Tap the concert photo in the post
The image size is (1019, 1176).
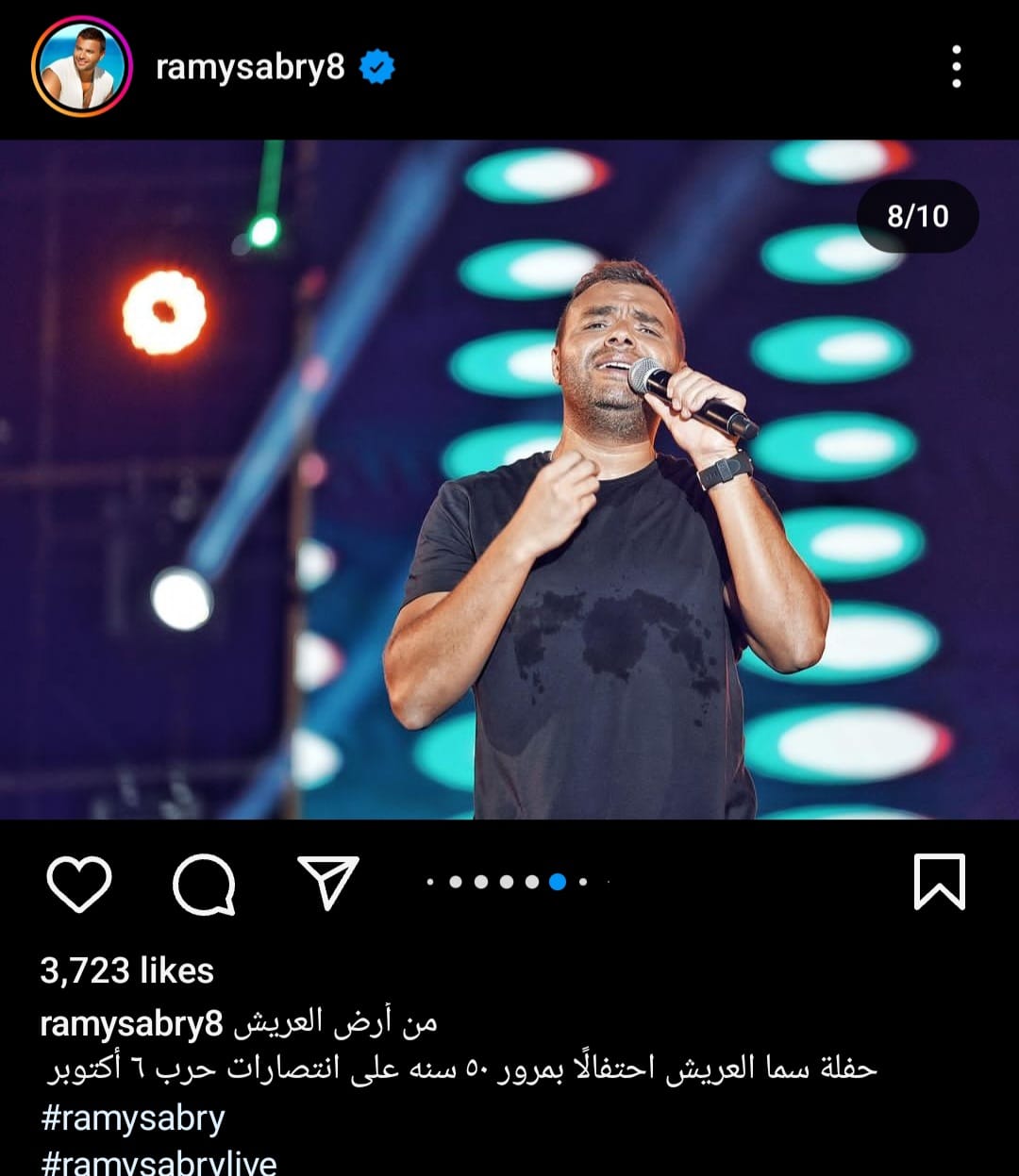[509, 479]
